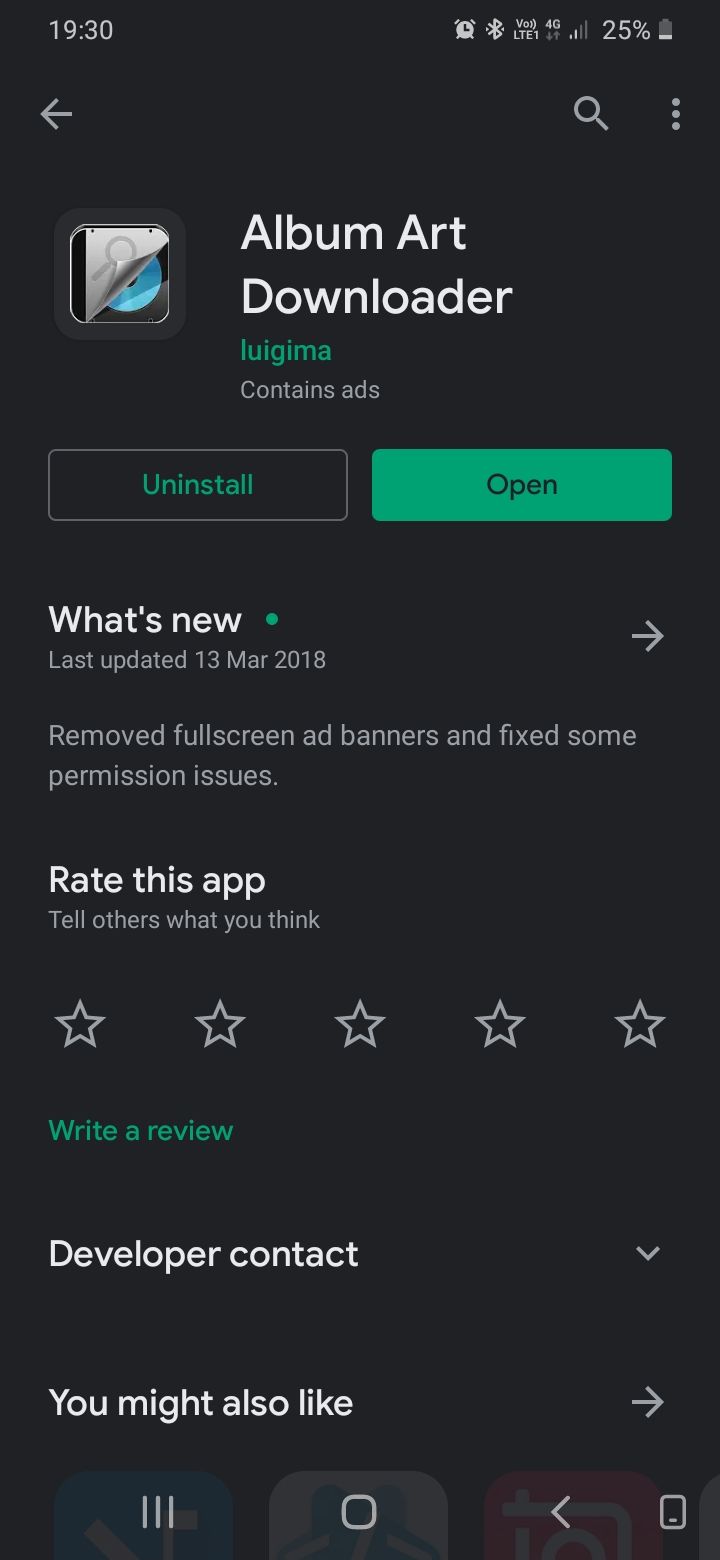Screen dimensions: 720x1560
Task: Rate the app five stars
Action: [x=640, y=1026]
